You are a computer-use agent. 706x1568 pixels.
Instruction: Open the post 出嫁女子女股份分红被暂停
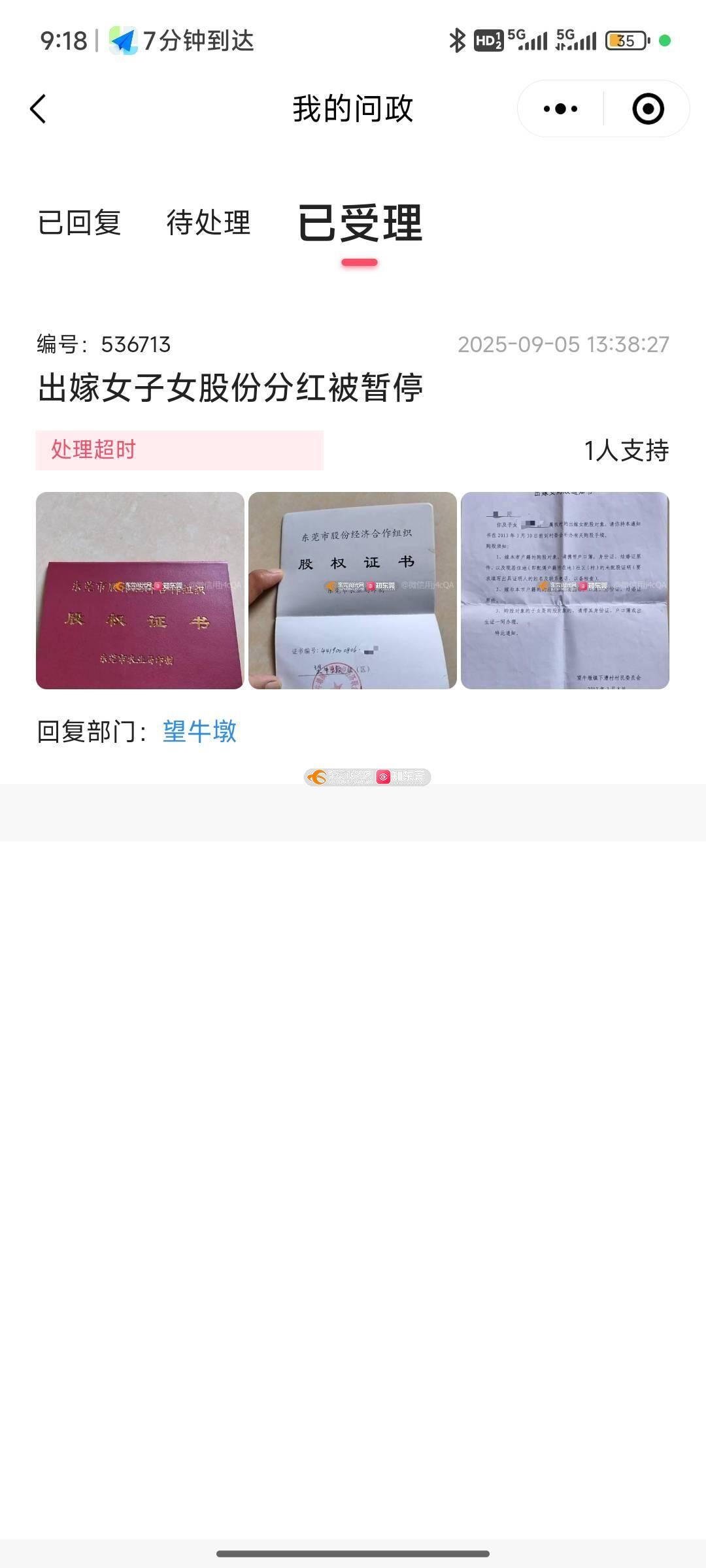click(230, 387)
